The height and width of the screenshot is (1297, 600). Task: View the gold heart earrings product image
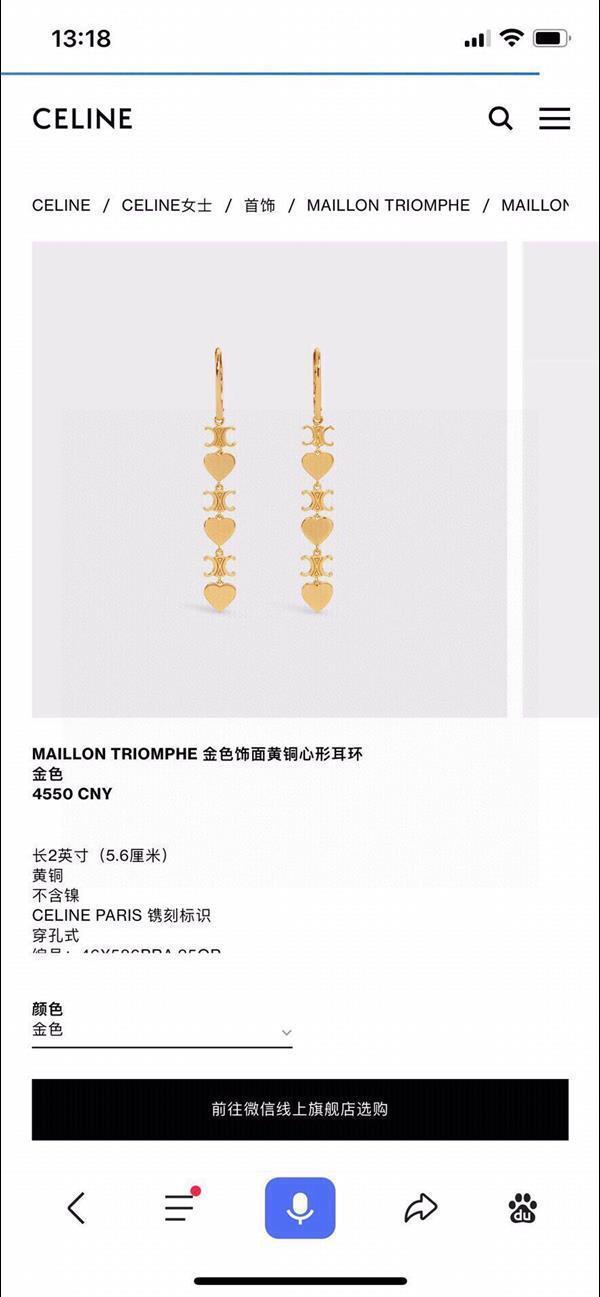click(269, 479)
